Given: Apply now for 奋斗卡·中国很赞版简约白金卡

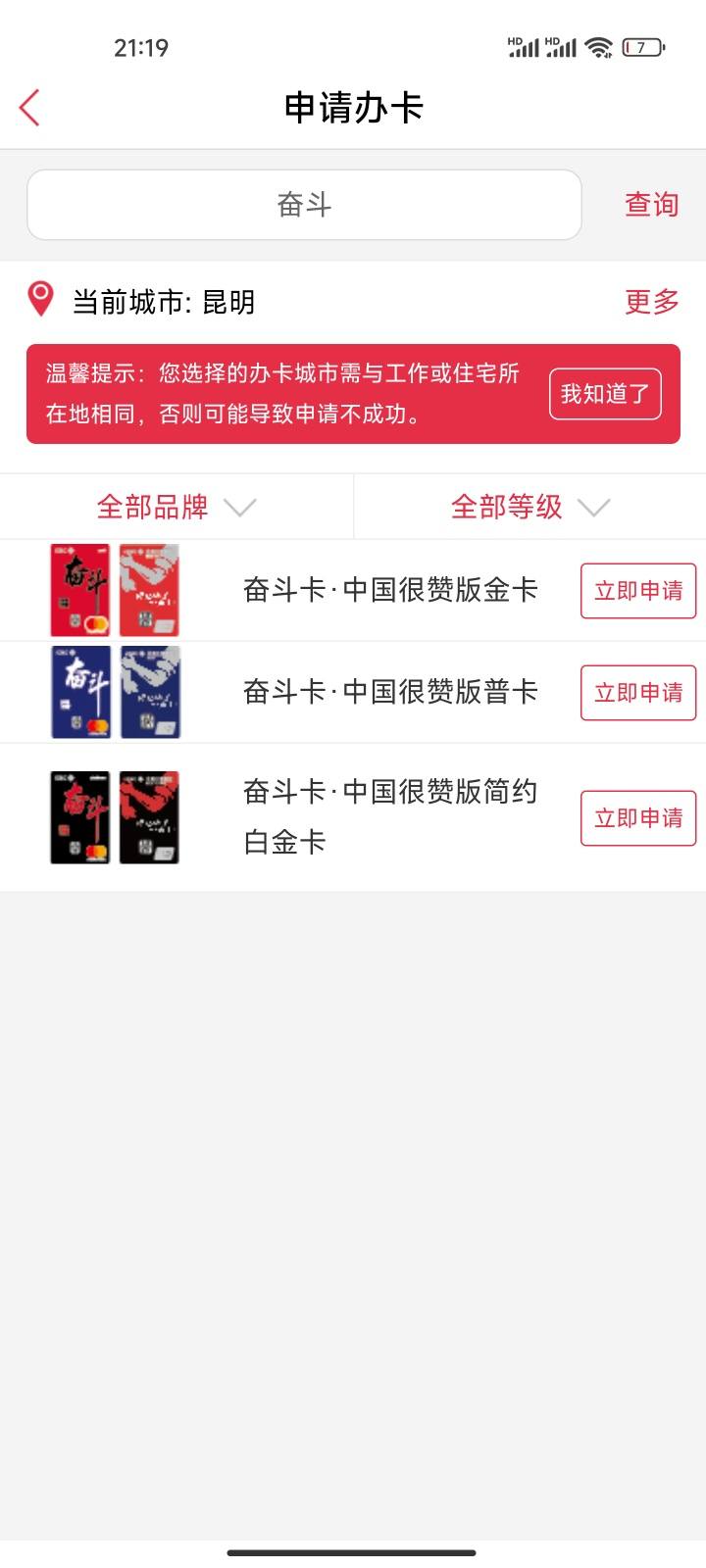Looking at the screenshot, I should point(638,818).
